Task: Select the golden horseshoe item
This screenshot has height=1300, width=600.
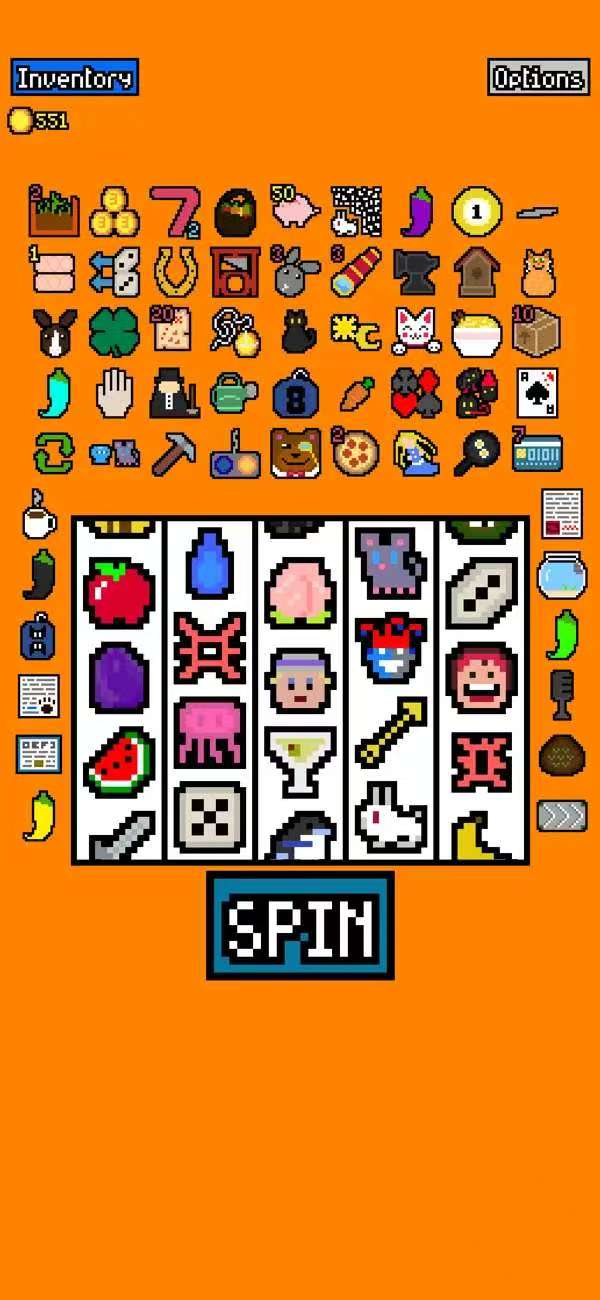Action: click(x=175, y=272)
